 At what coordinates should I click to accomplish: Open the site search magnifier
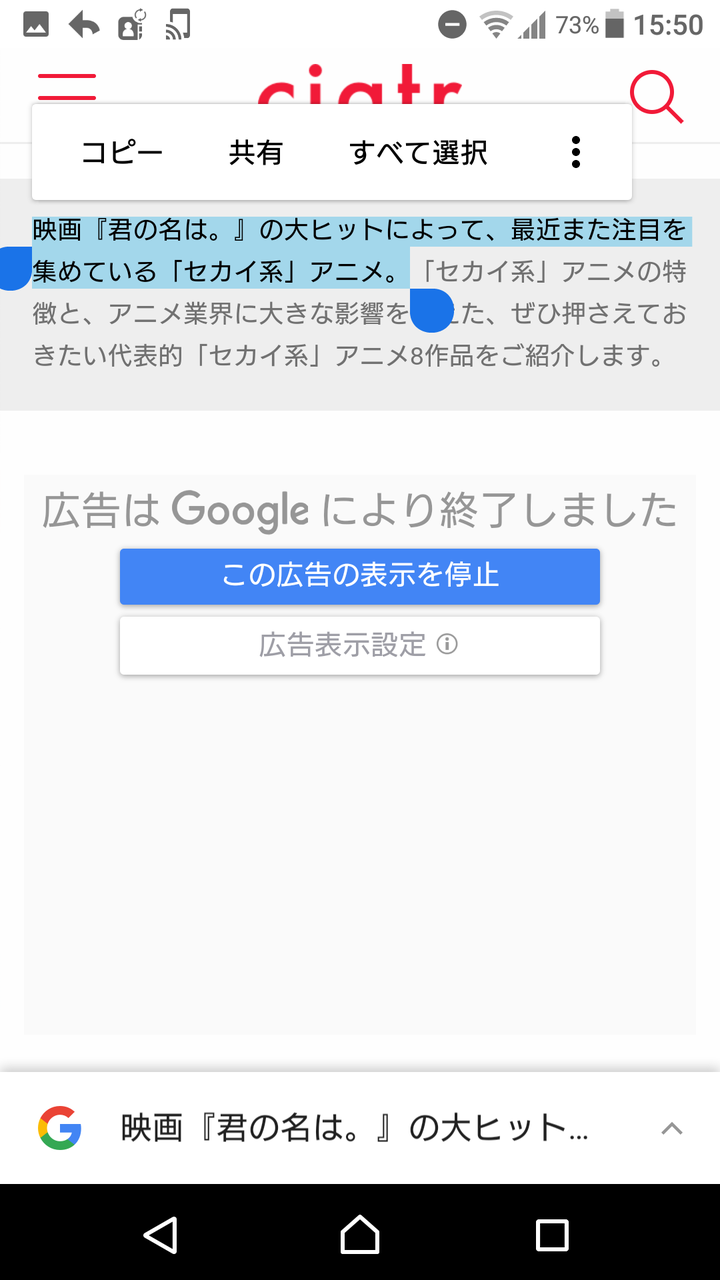point(657,97)
